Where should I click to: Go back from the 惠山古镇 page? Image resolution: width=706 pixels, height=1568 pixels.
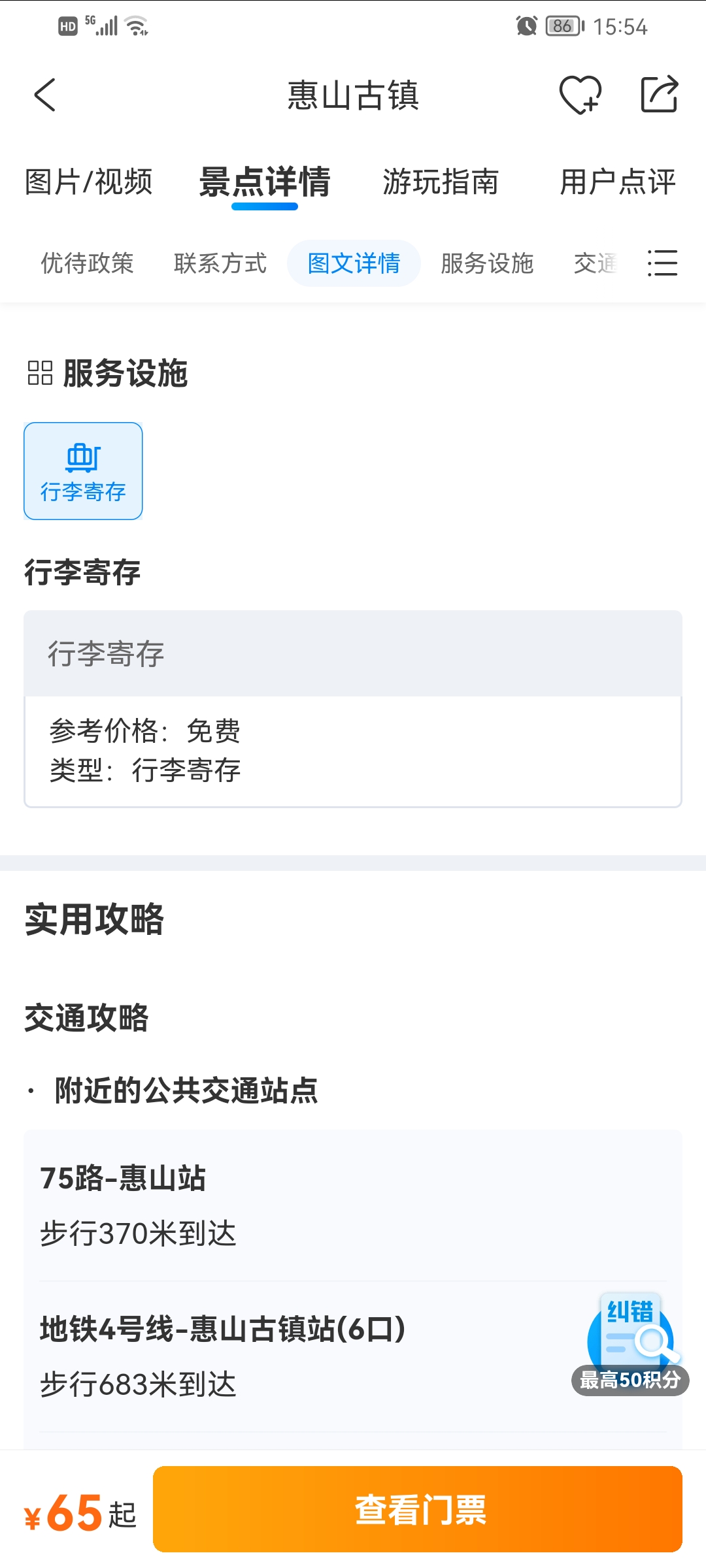[44, 95]
